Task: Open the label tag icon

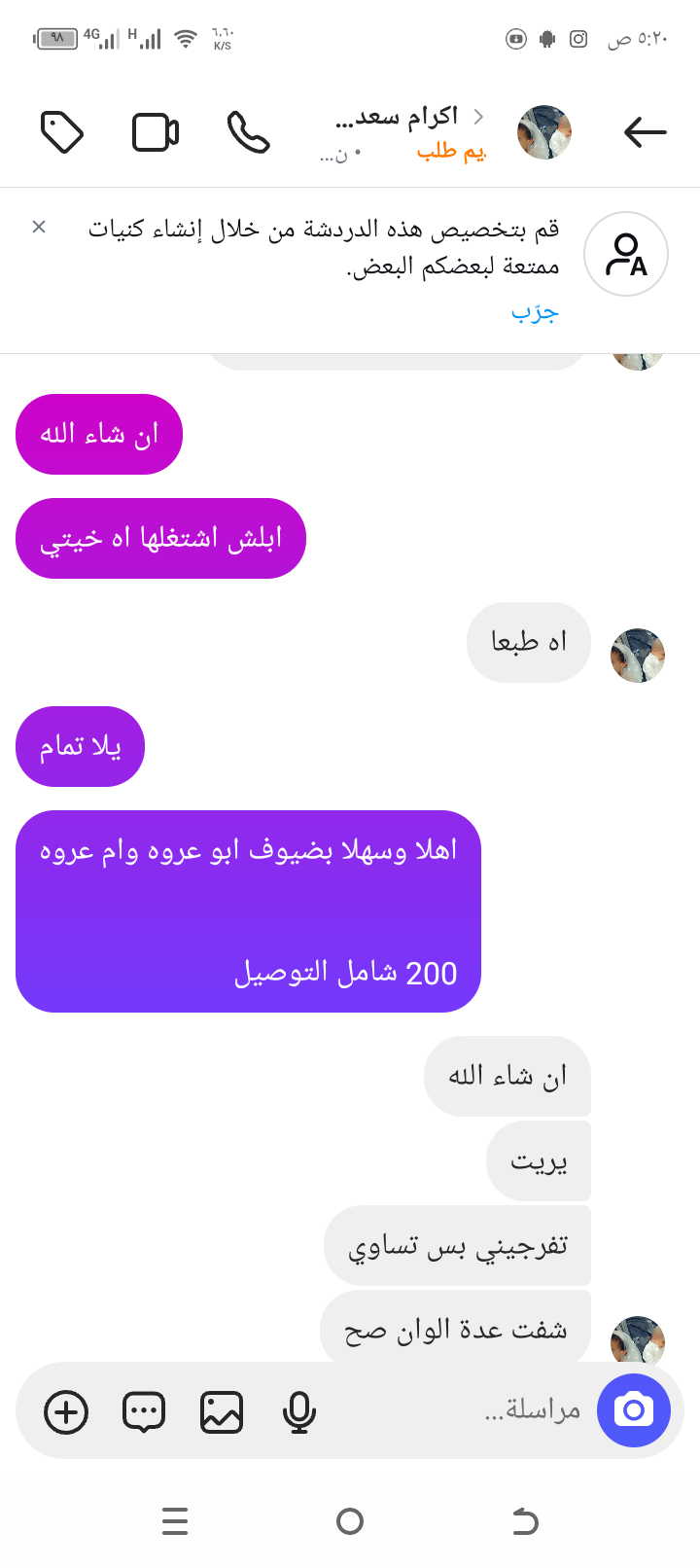Action: [x=62, y=131]
